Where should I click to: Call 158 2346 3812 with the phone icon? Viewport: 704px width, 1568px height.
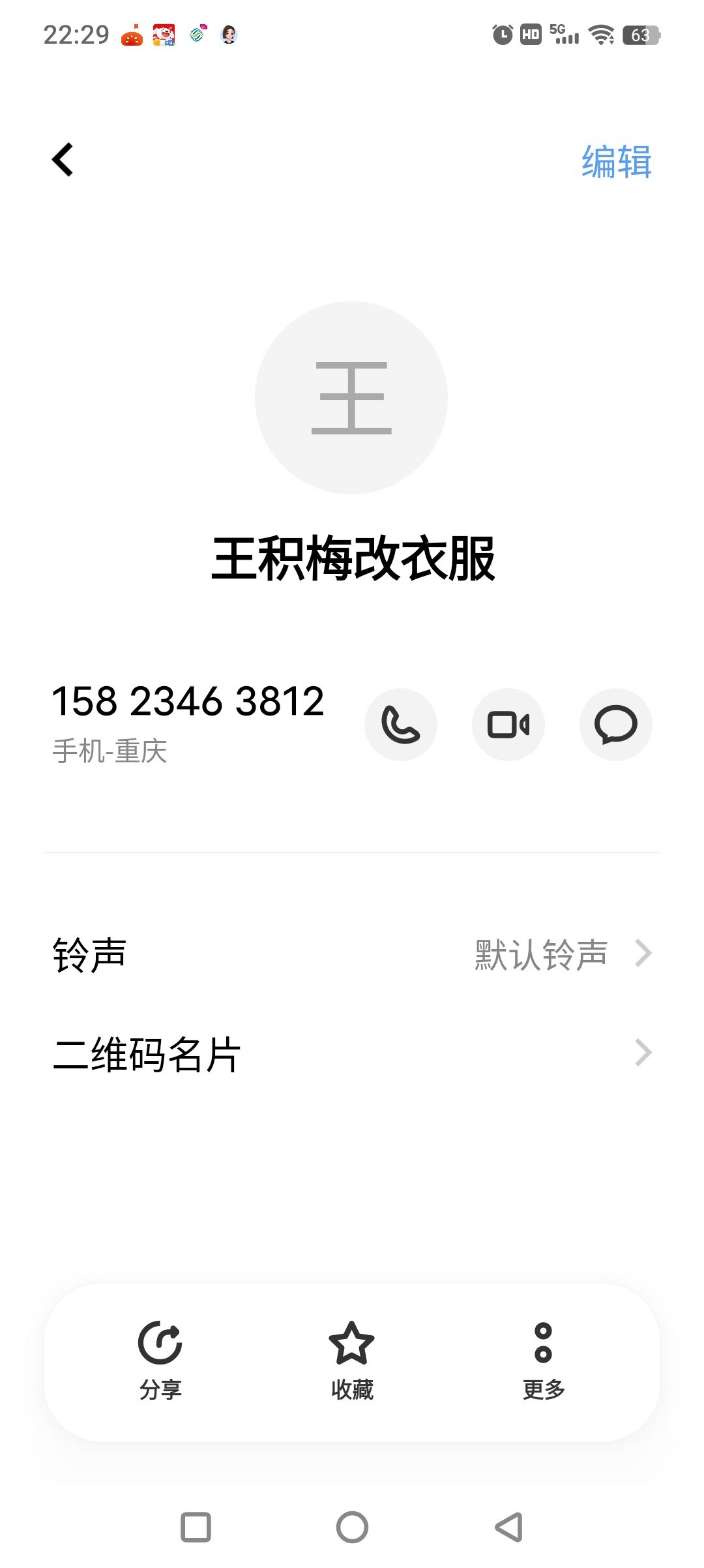coord(400,725)
